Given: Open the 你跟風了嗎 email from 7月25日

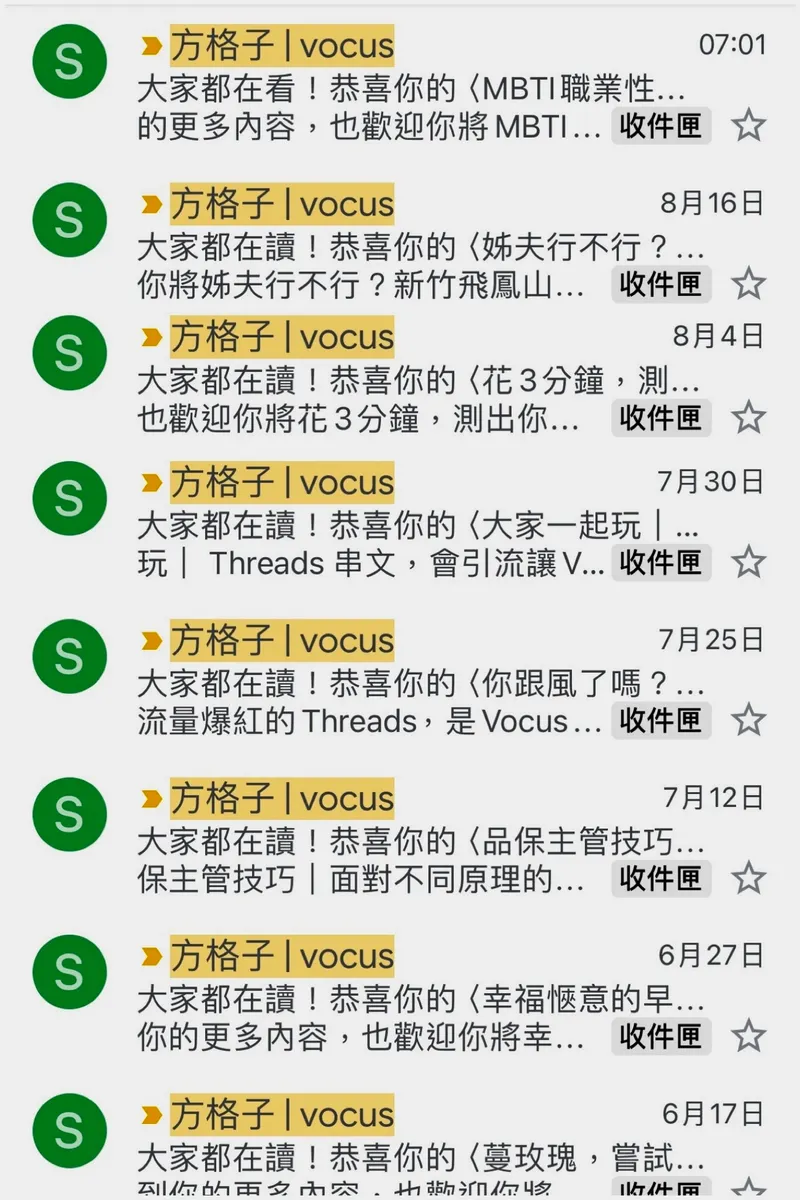Looking at the screenshot, I should 400,688.
